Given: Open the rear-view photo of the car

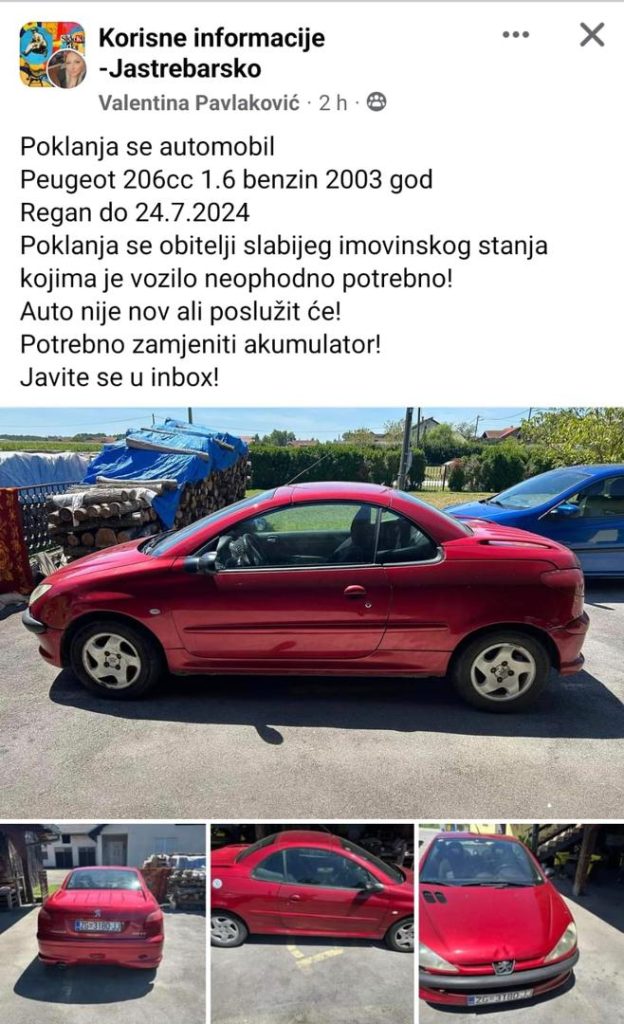Looking at the screenshot, I should tap(102, 923).
